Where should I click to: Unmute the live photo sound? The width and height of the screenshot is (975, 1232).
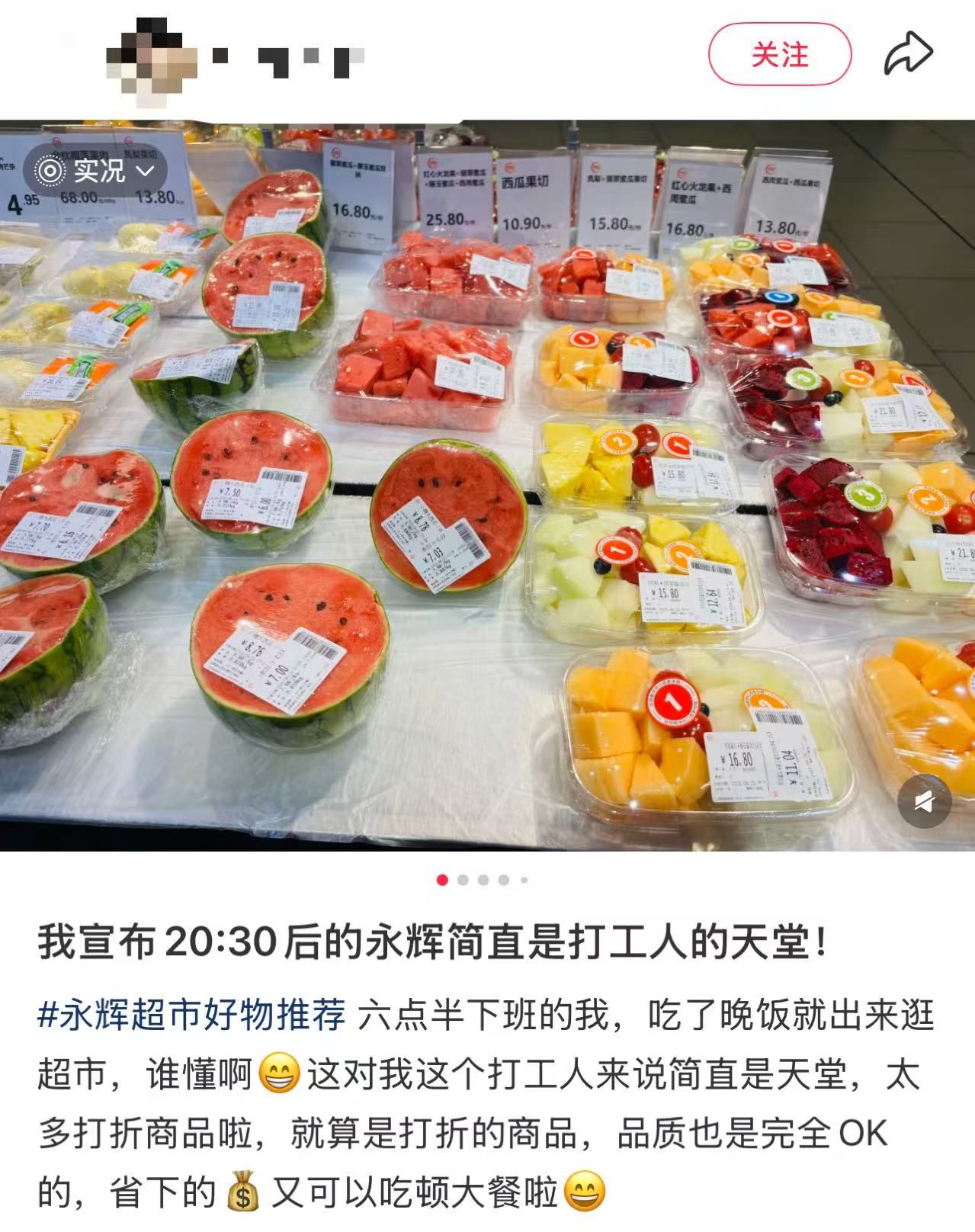[923, 801]
